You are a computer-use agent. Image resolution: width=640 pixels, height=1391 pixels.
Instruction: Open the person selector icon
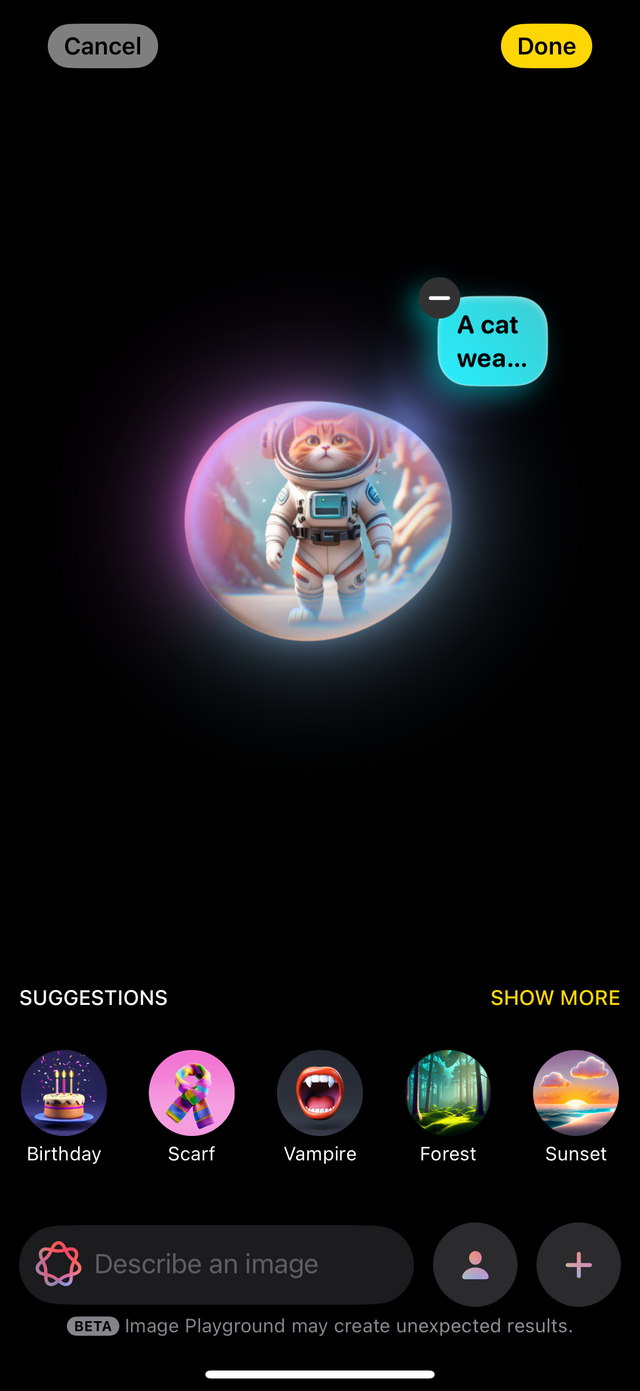475,1265
